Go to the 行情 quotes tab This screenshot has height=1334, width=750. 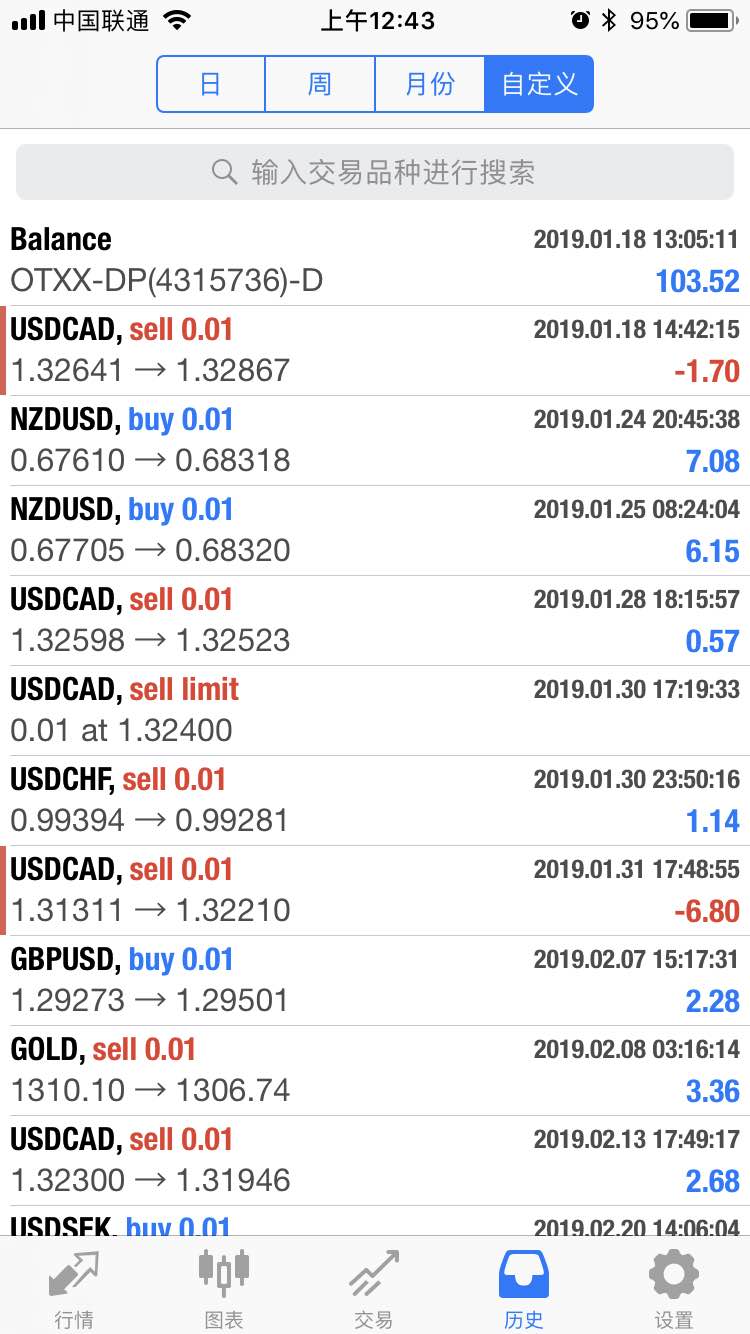pyautogui.click(x=74, y=1288)
